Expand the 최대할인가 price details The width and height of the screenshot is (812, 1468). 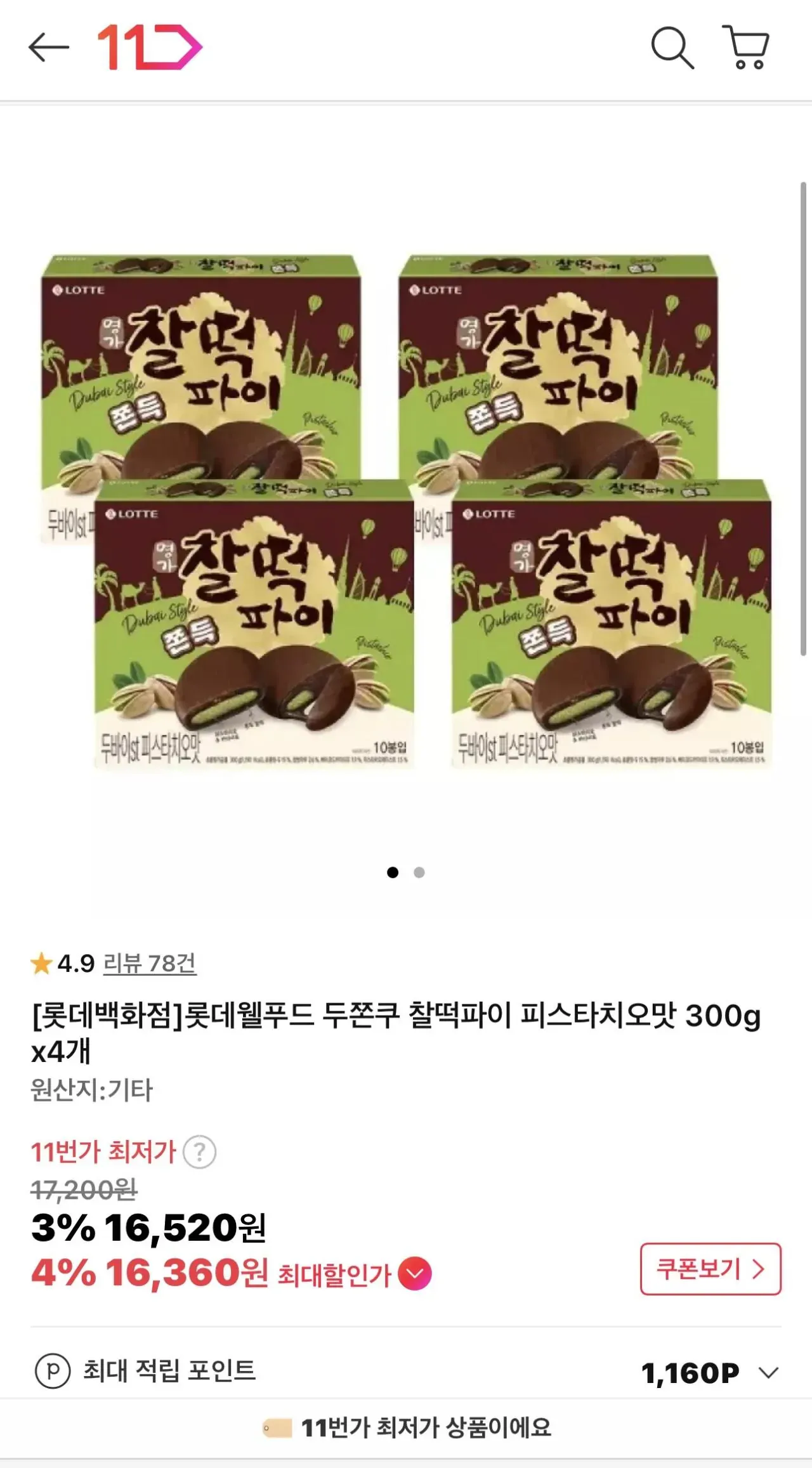(415, 1273)
